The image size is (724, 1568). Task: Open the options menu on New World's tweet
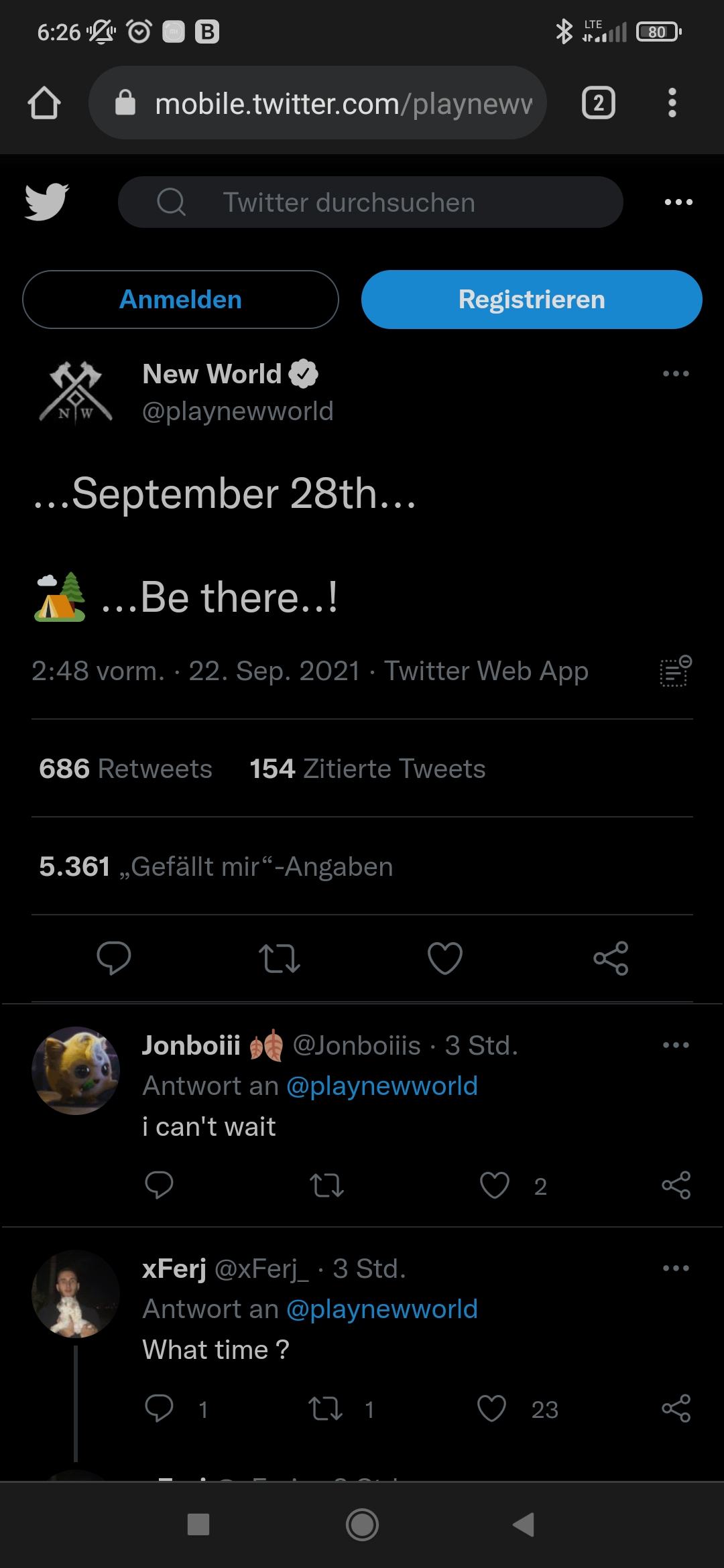click(x=675, y=374)
